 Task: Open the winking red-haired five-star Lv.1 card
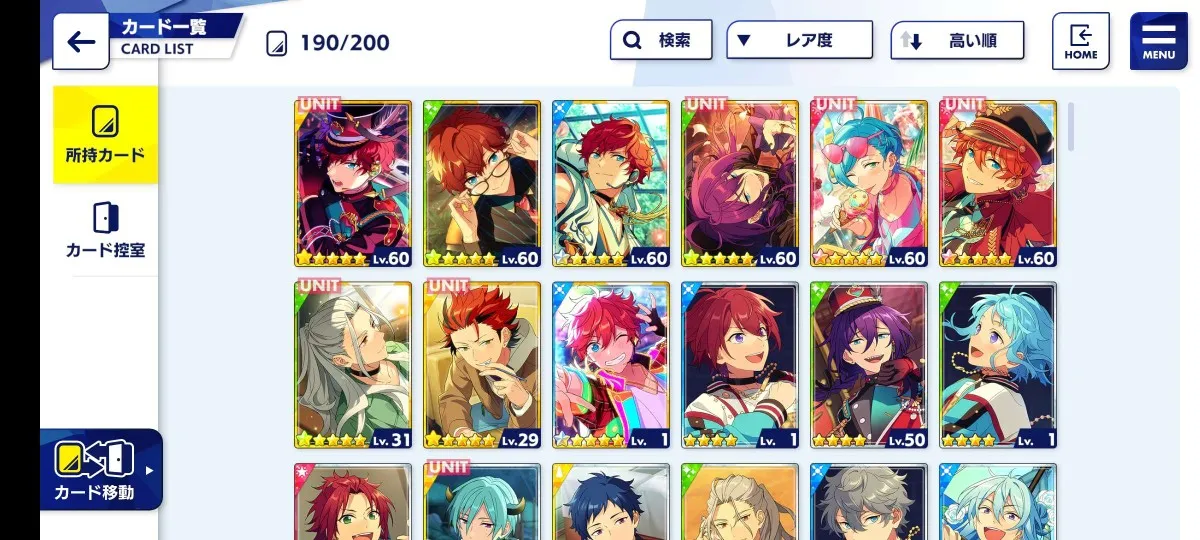(611, 364)
